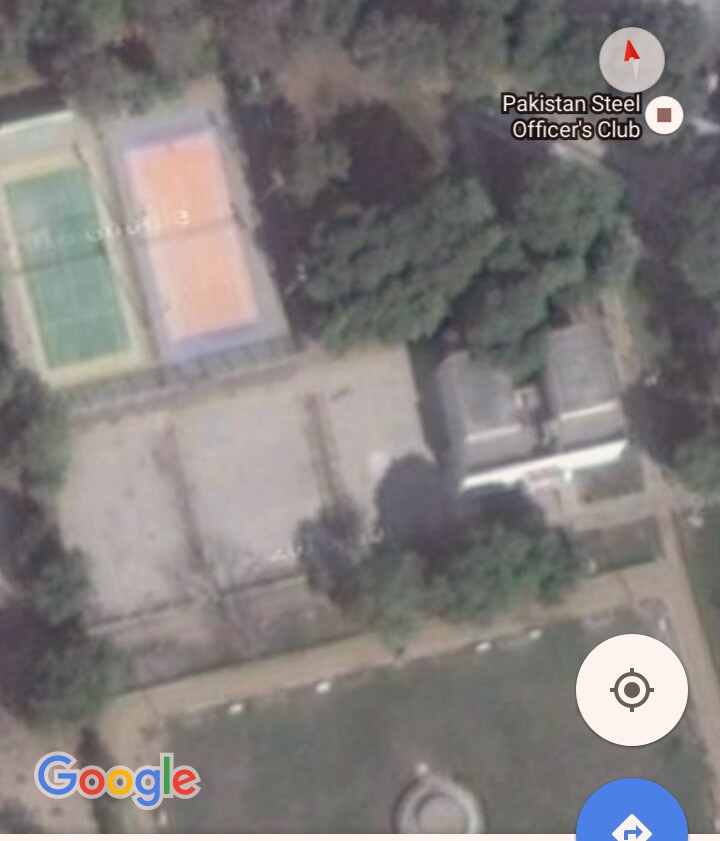Open the Pakistan Steel Officer's Club place marker
This screenshot has height=841, width=720.
(664, 115)
